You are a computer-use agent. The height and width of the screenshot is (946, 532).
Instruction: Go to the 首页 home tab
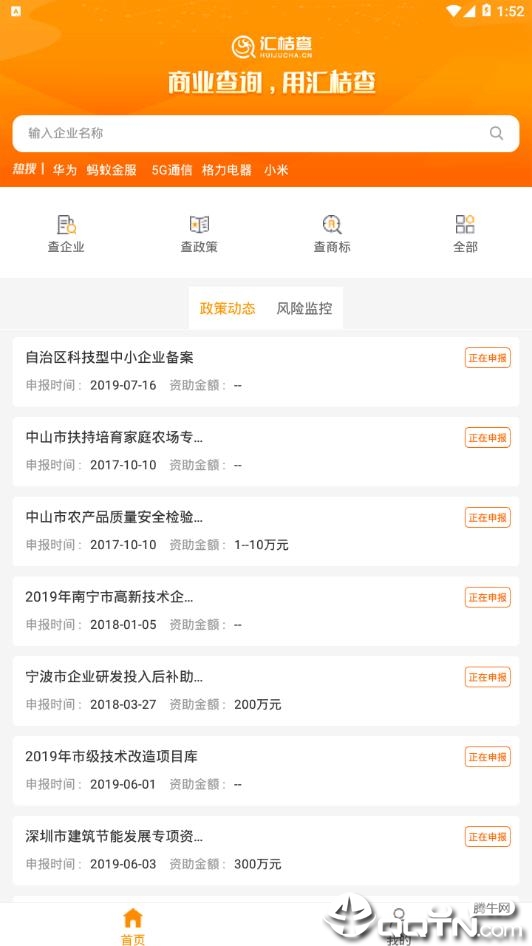pos(133,925)
